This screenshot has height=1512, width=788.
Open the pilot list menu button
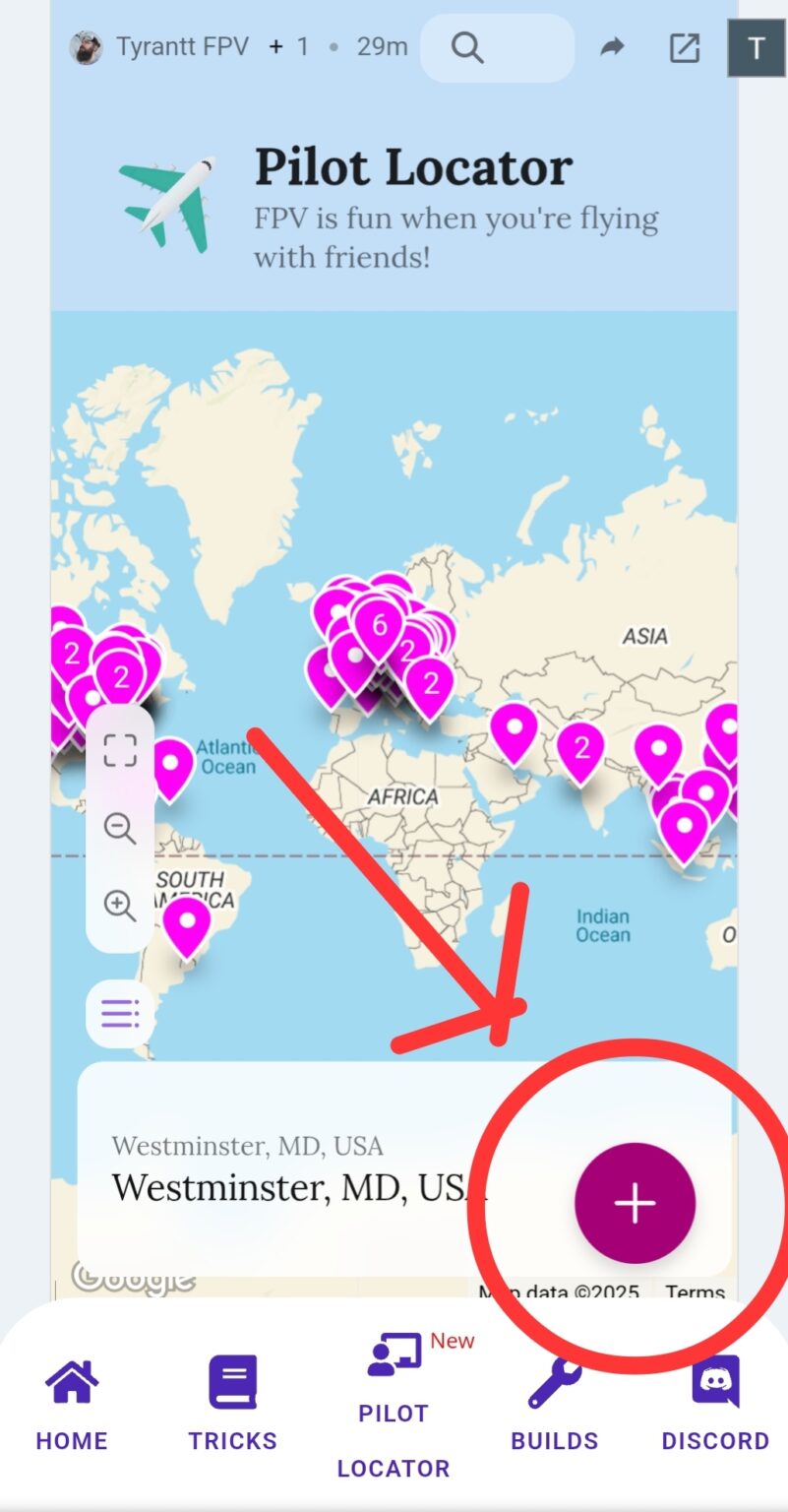click(120, 1012)
